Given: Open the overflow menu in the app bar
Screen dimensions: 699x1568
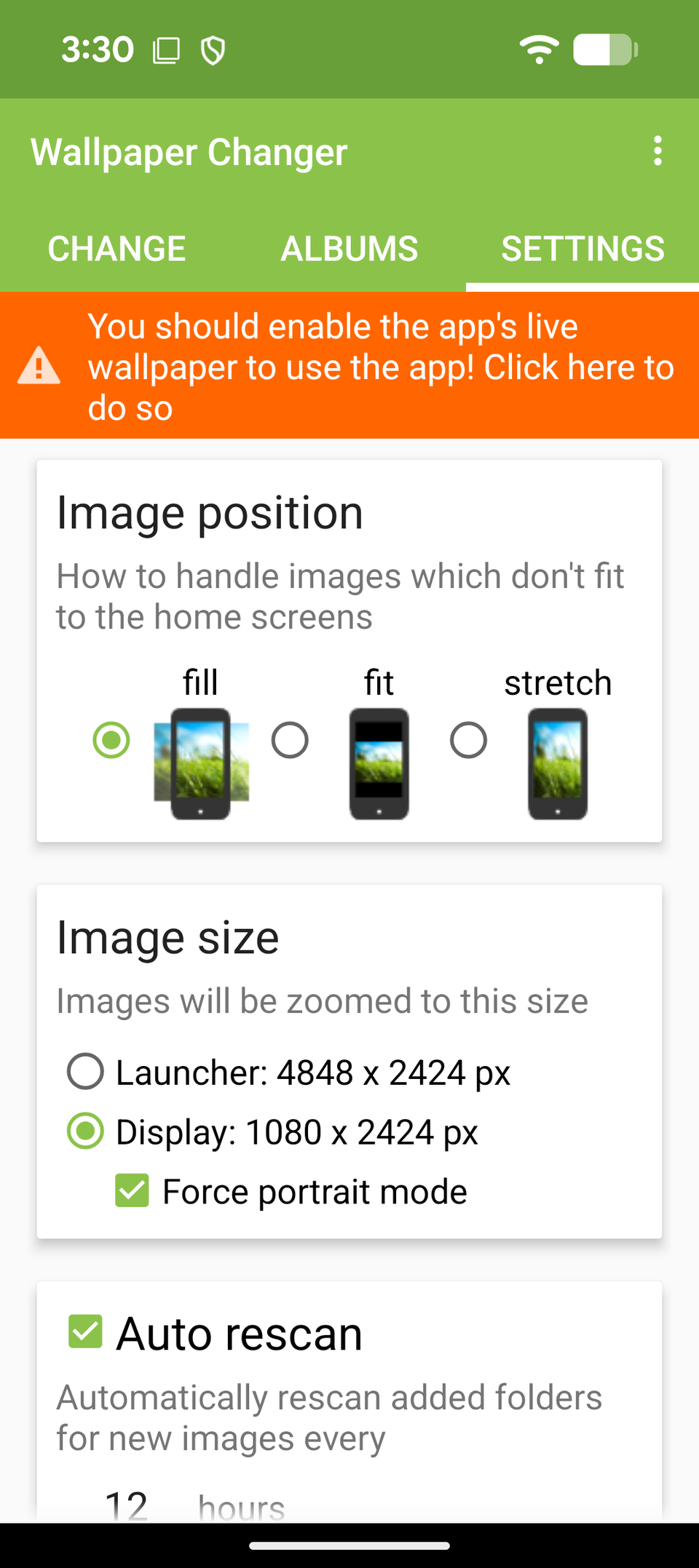Looking at the screenshot, I should point(657,151).
